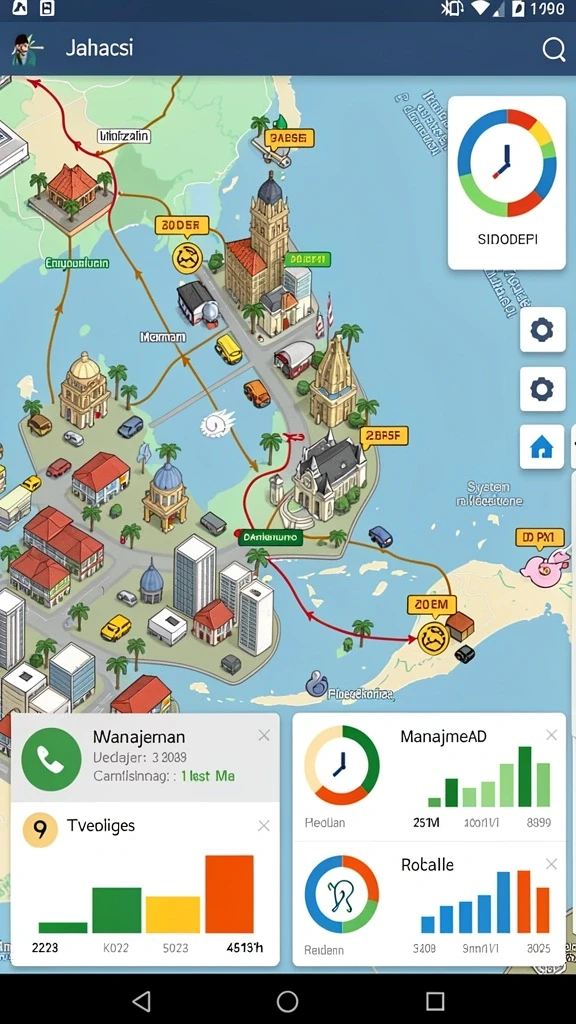Select the 20EM map marker
This screenshot has height=1024, width=576.
430,605
